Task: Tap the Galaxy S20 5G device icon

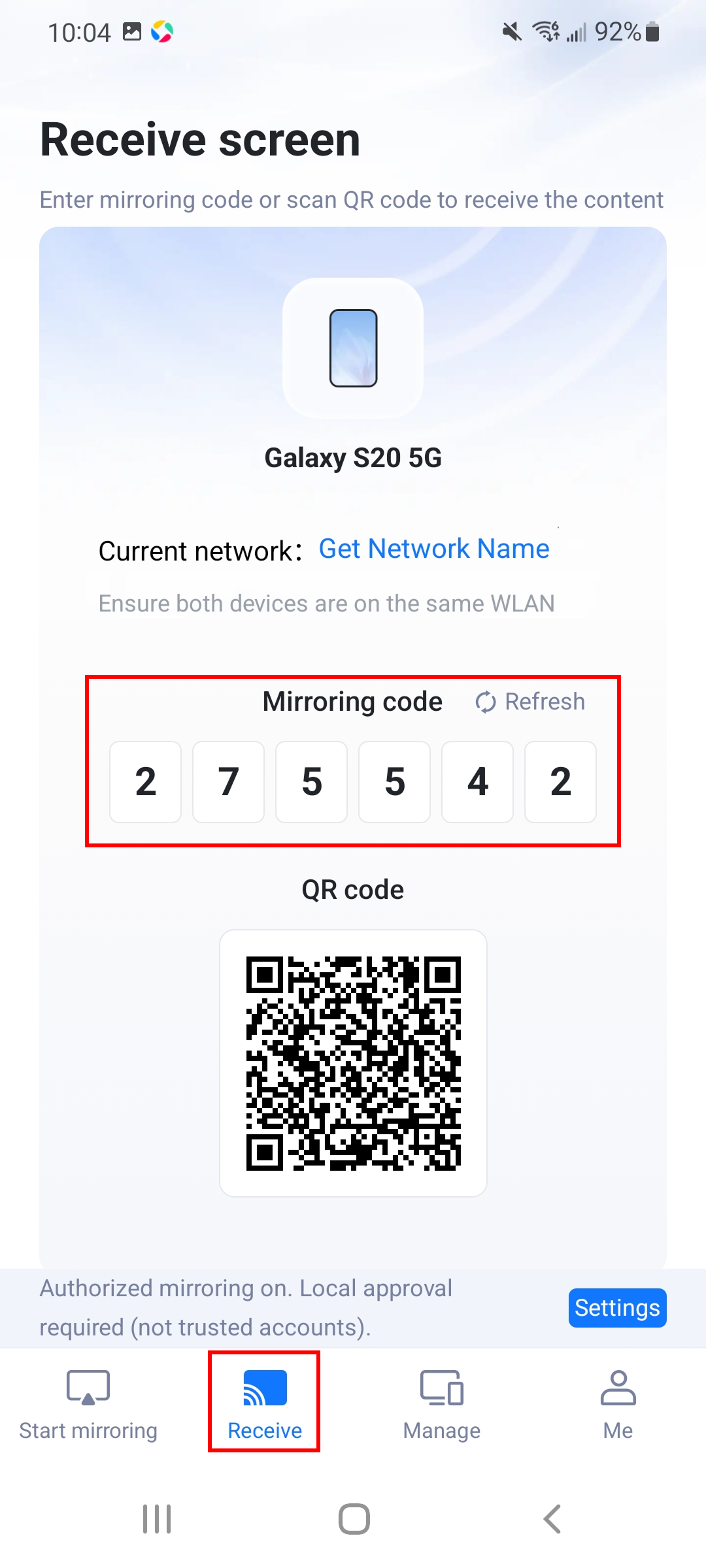Action: [x=353, y=348]
